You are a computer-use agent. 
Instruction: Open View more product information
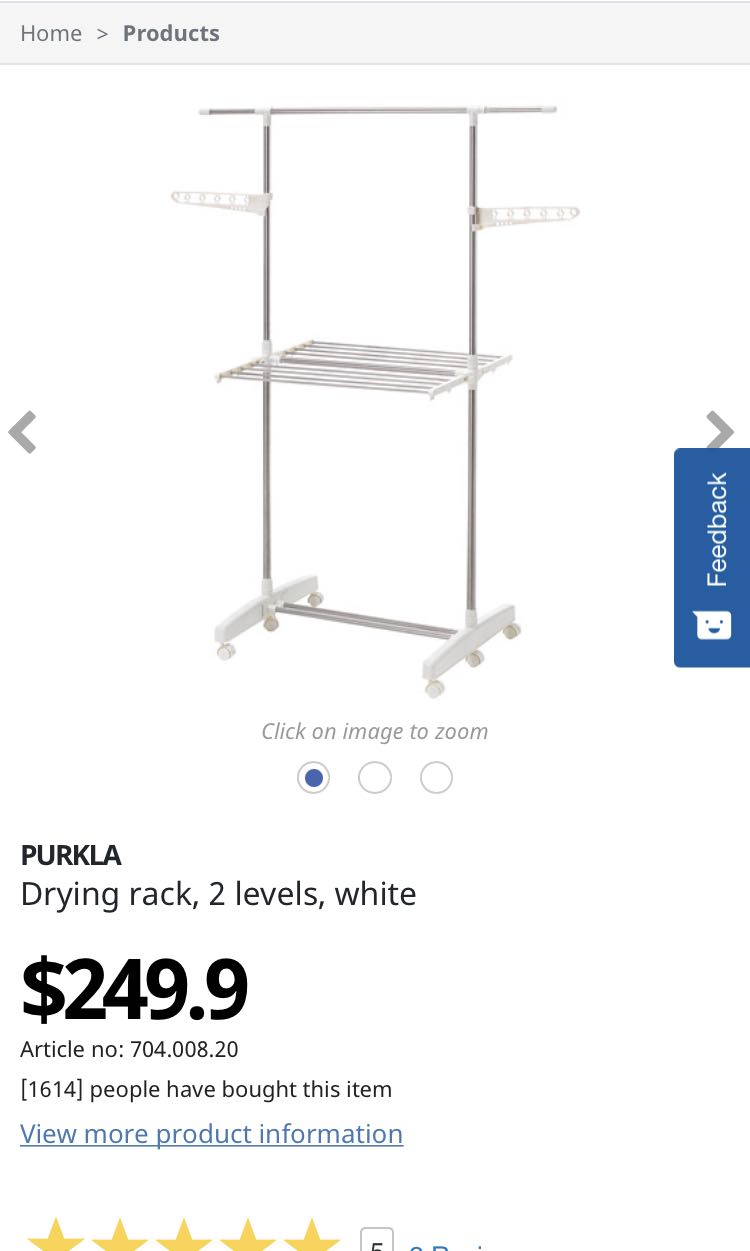click(212, 1133)
